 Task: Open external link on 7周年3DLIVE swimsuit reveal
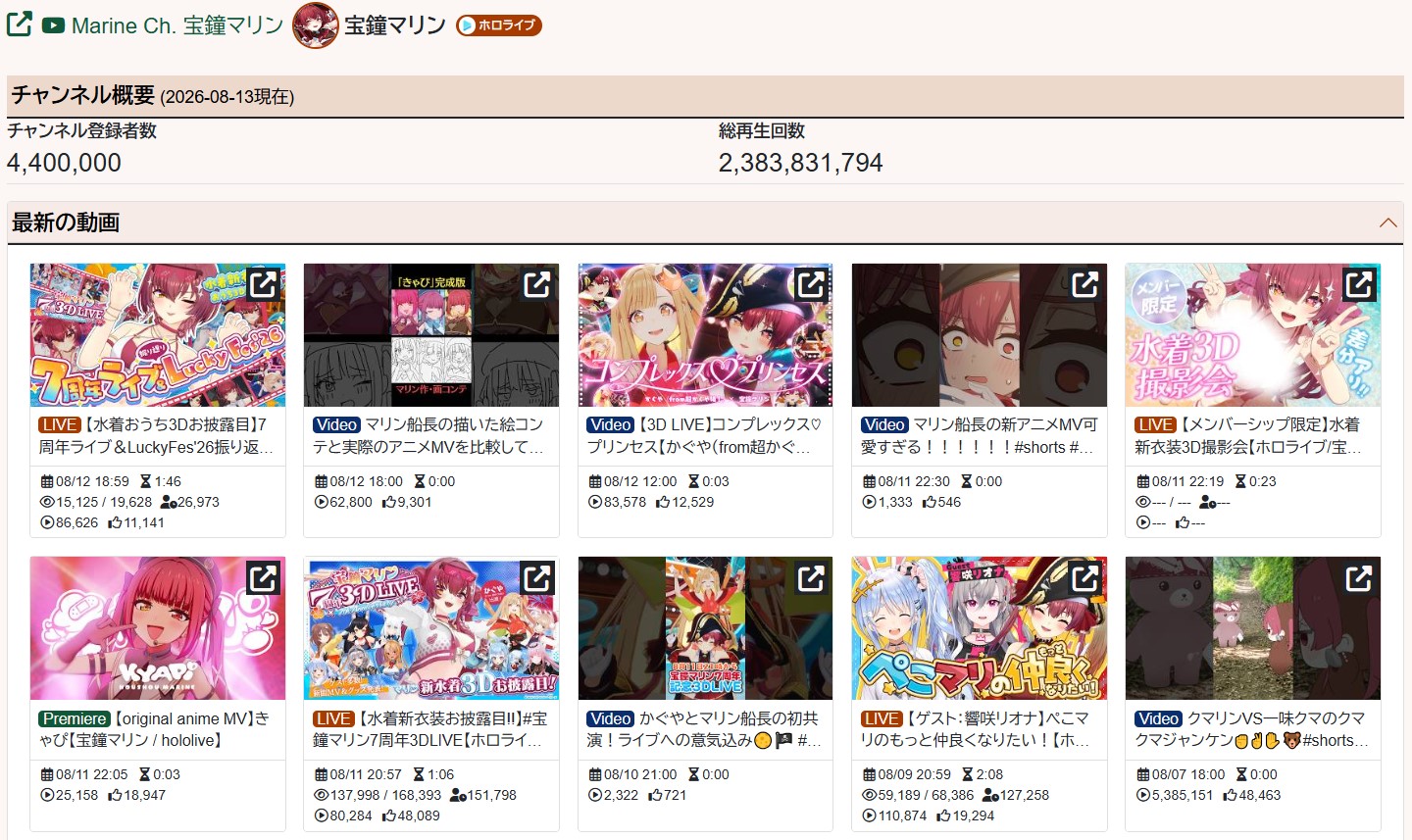(x=537, y=578)
